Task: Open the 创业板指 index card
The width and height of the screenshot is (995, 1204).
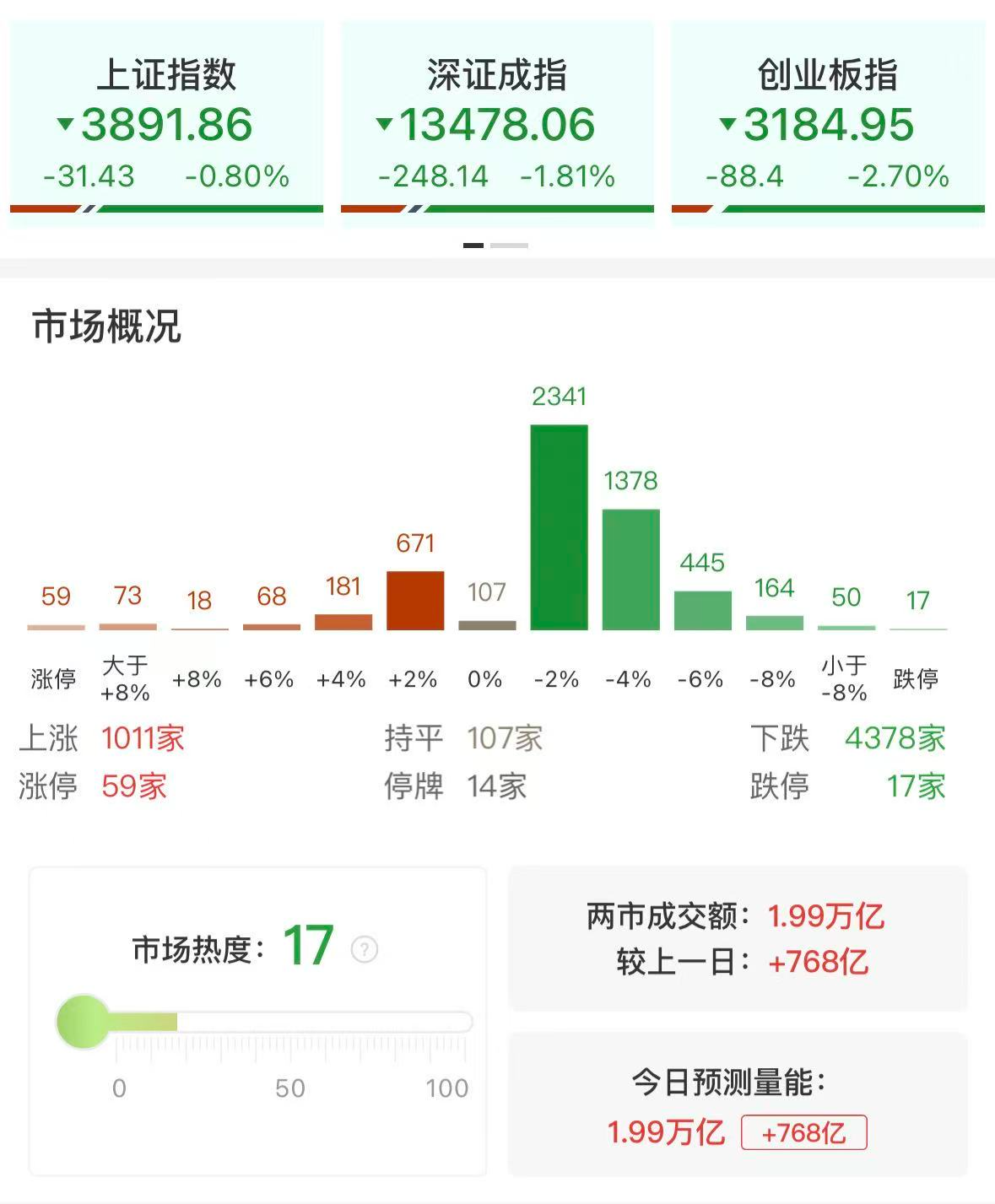Action: [x=828, y=124]
